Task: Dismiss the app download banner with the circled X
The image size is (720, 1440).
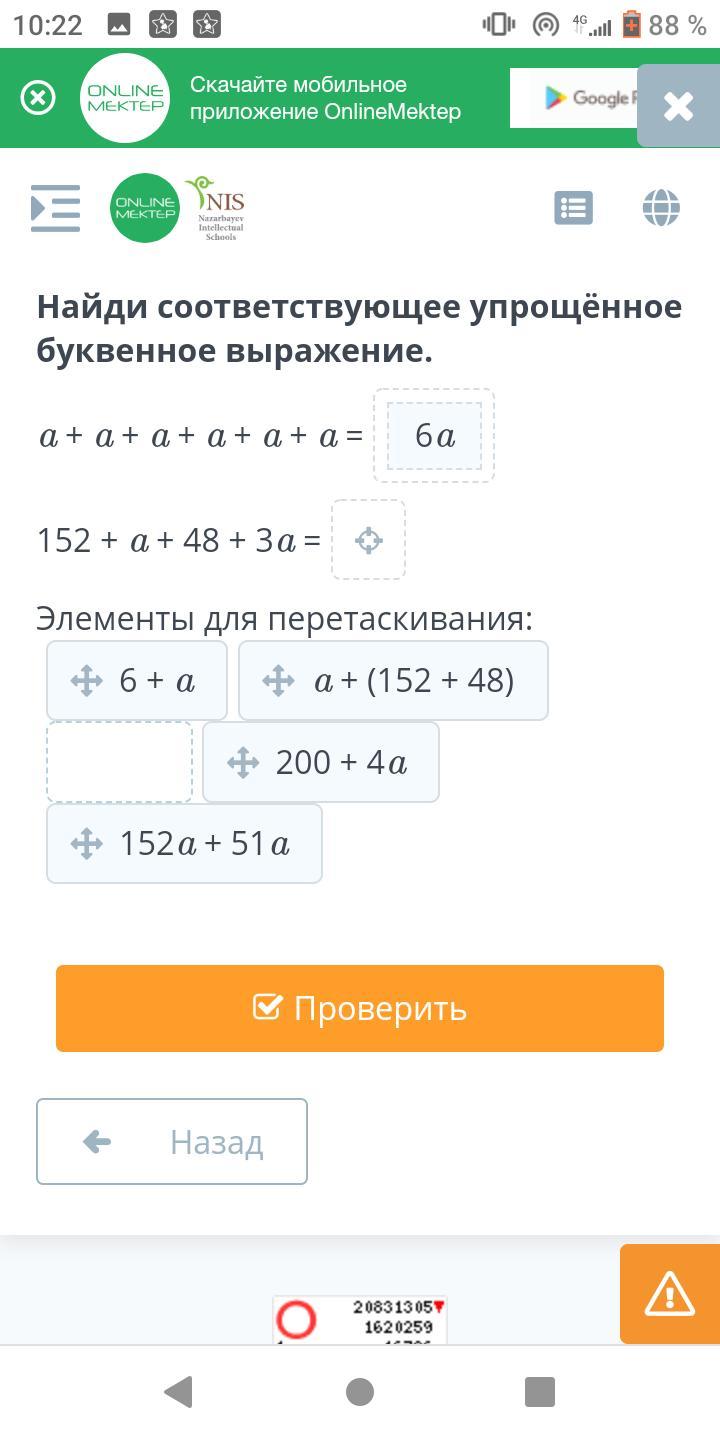Action: point(38,98)
